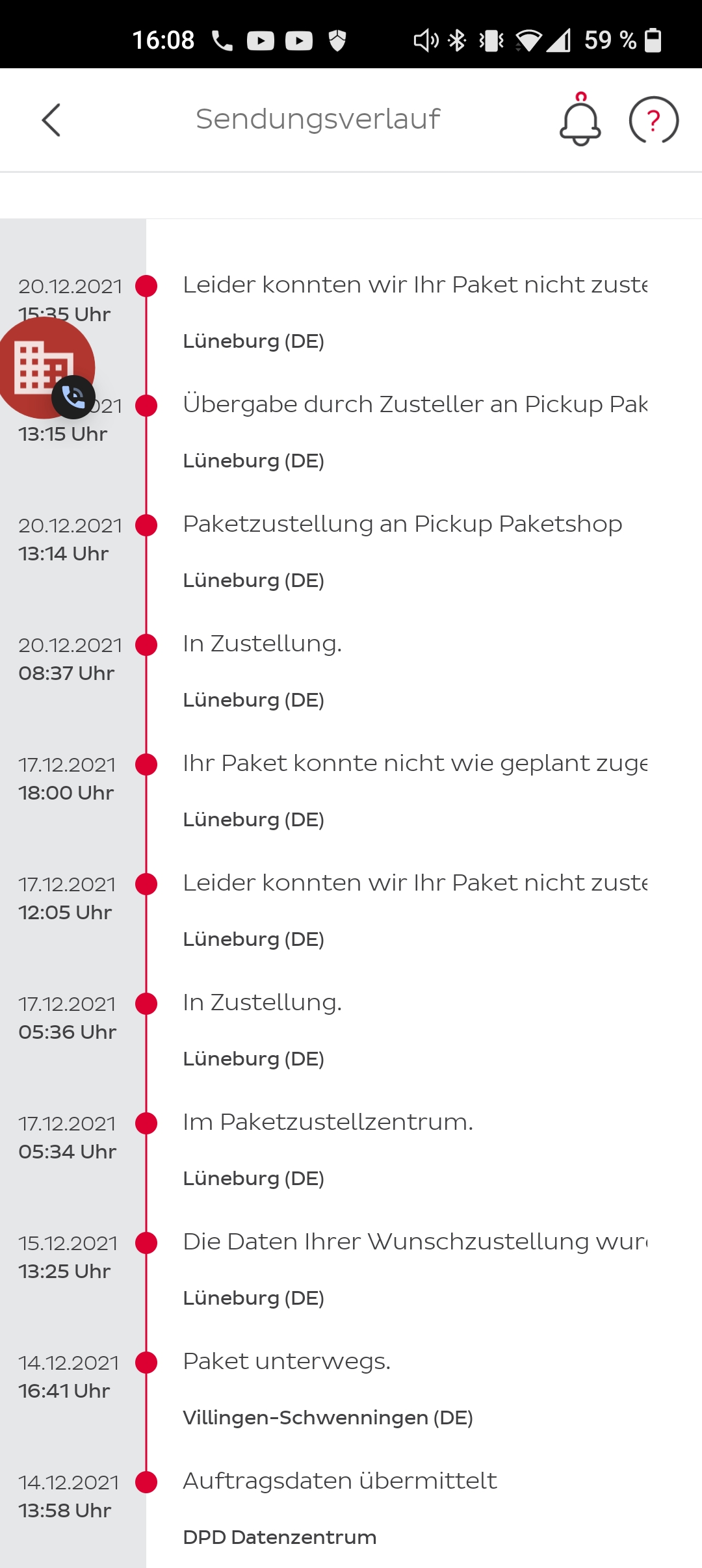Screen dimensions: 702x1568
Task: Expand the Wunschzustellung data entry
Action: tap(415, 1242)
